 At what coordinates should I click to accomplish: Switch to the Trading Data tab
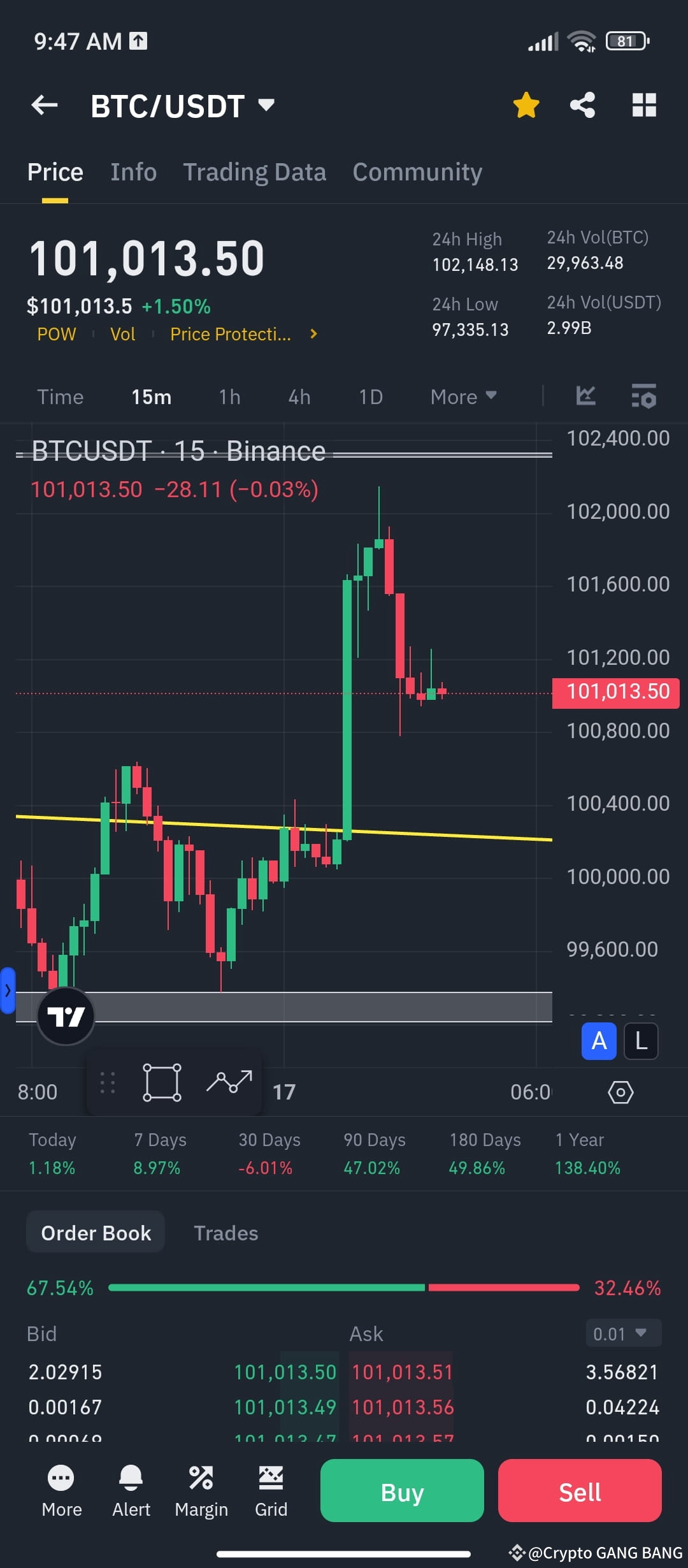254,171
